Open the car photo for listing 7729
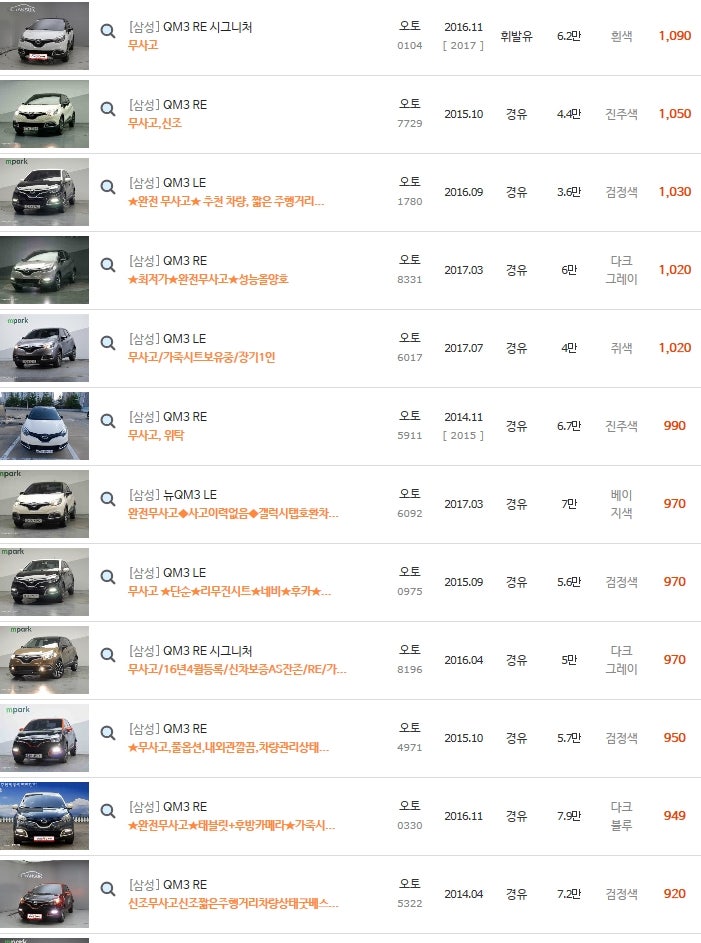 click(44, 114)
